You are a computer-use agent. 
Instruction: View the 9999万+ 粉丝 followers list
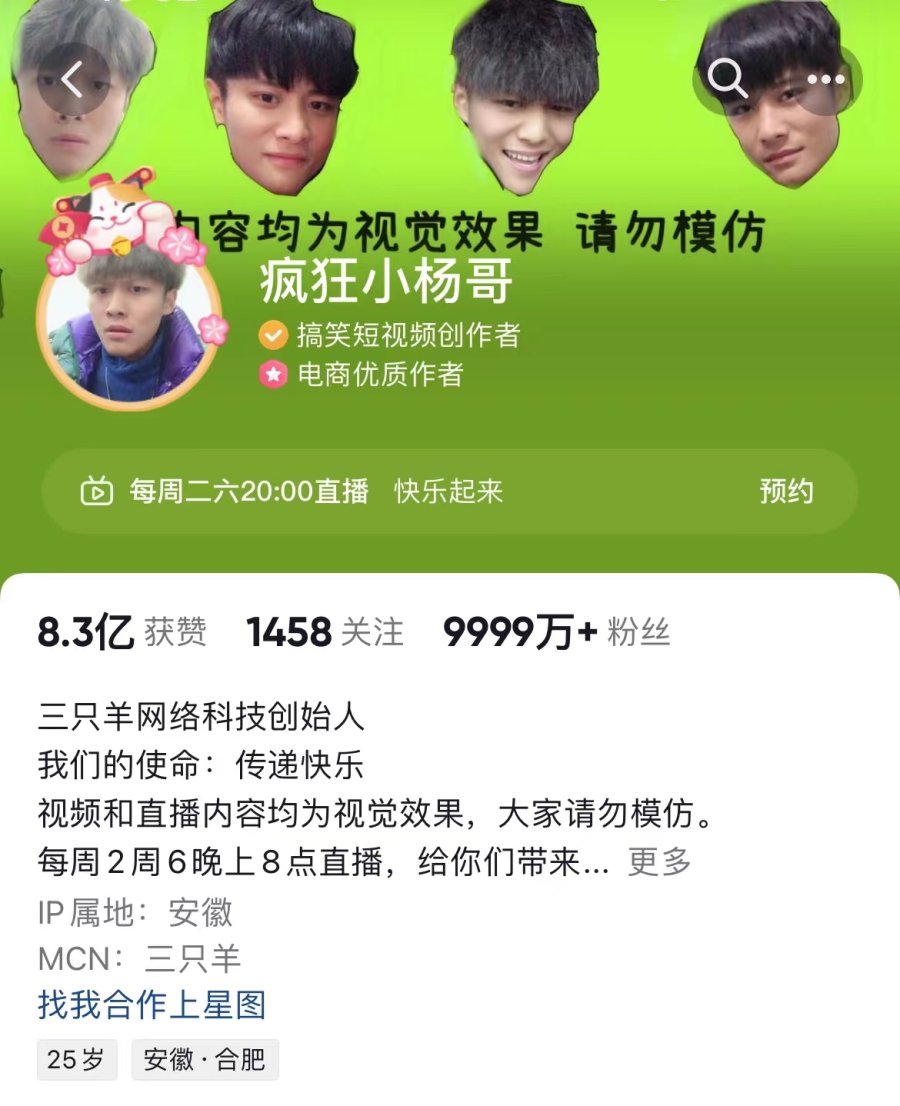coord(556,633)
